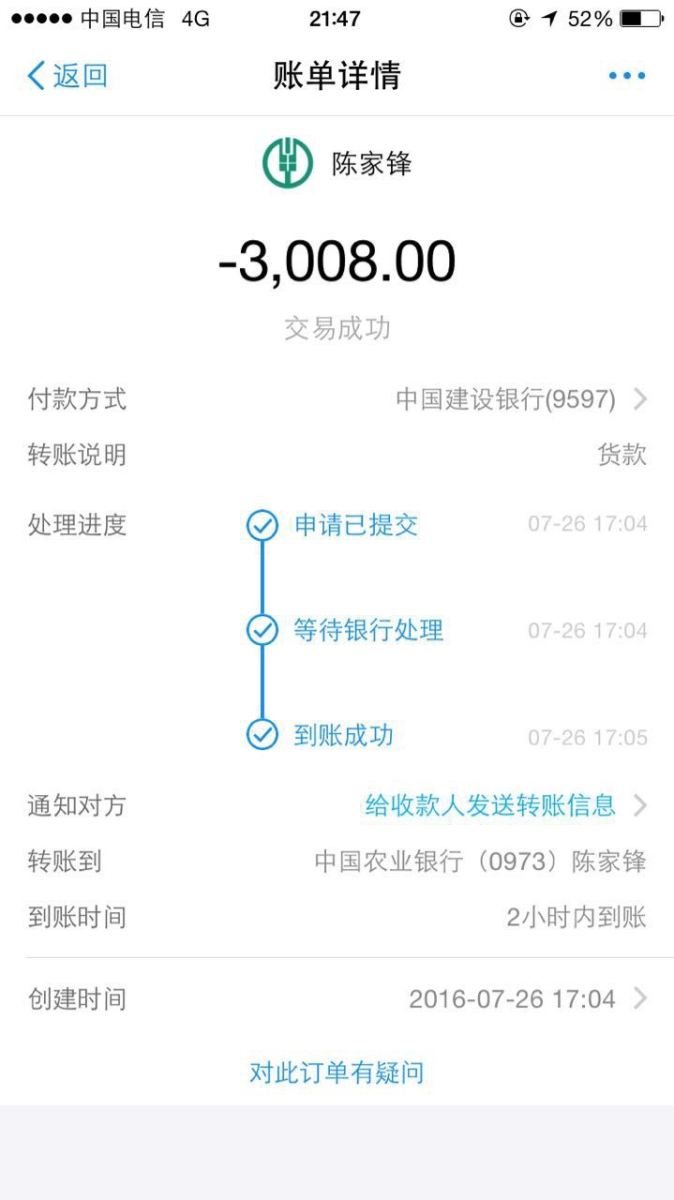Open the 创建时间 2016-07-26 17:04 row
The width and height of the screenshot is (674, 1200).
point(337,998)
